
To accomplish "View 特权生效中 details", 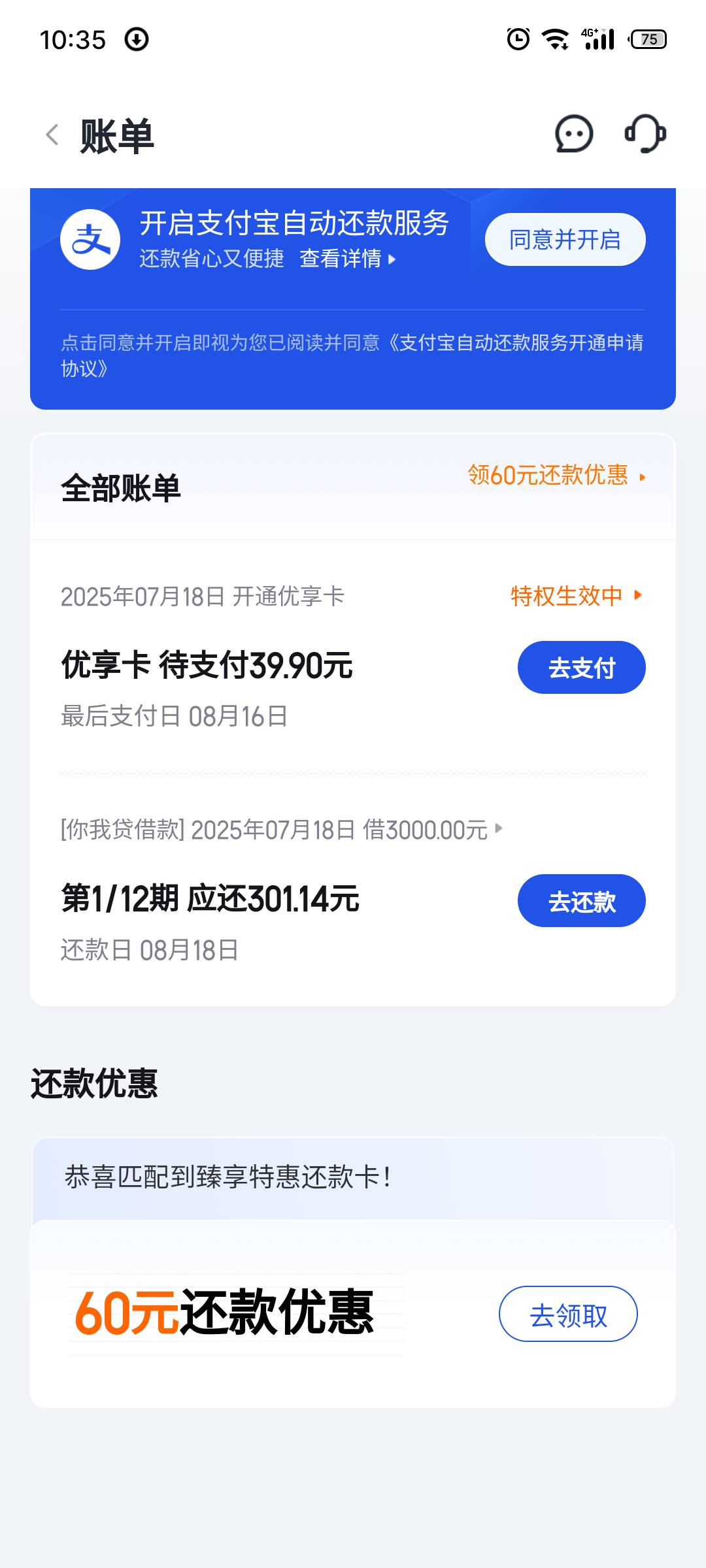I will point(576,596).
